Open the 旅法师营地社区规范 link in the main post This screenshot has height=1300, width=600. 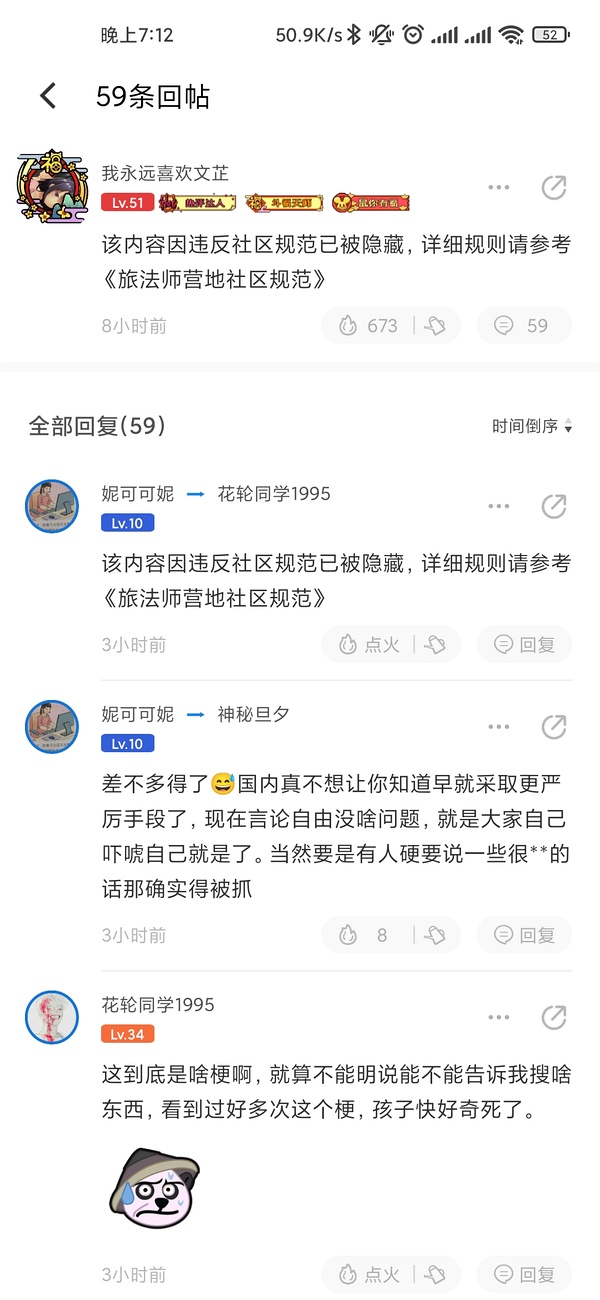click(x=214, y=280)
